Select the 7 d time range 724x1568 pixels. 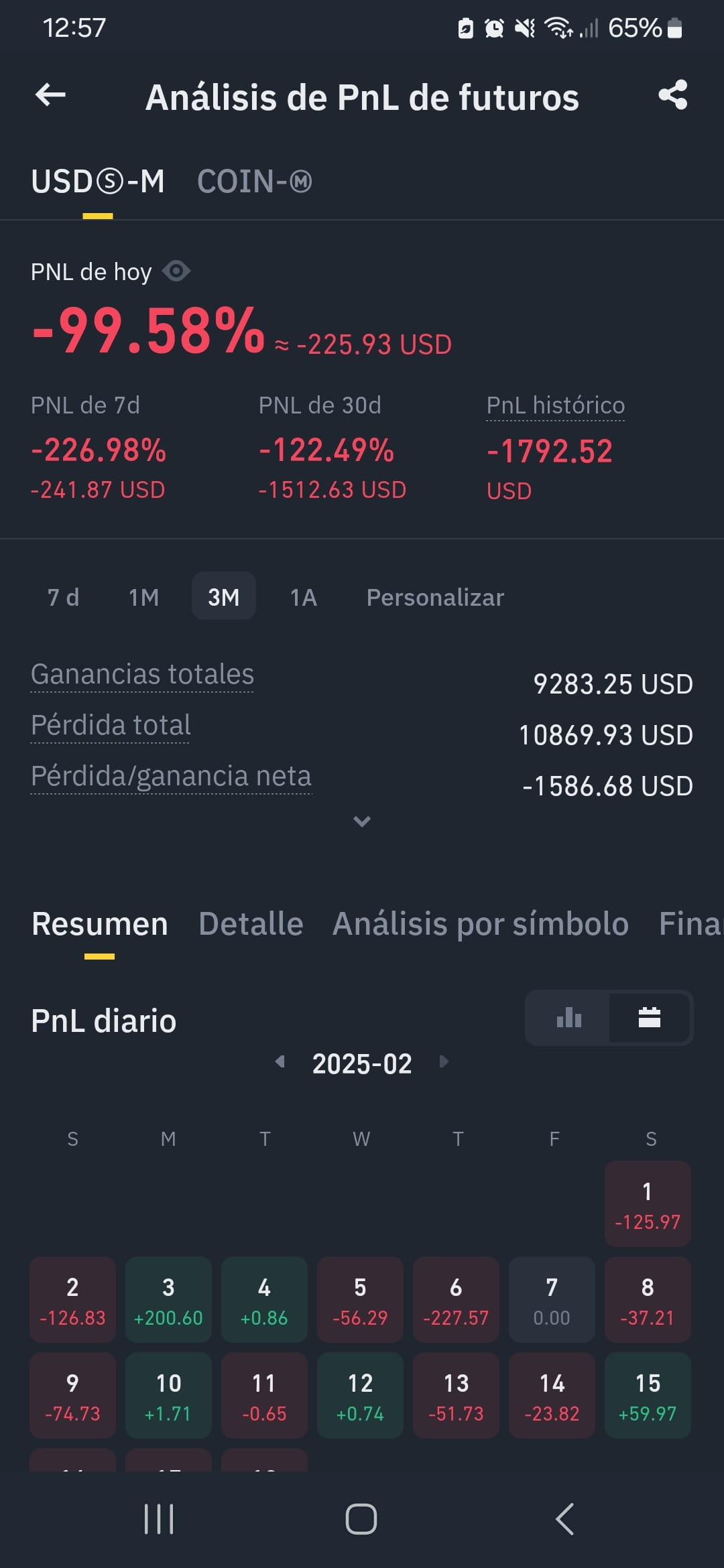[x=63, y=596]
